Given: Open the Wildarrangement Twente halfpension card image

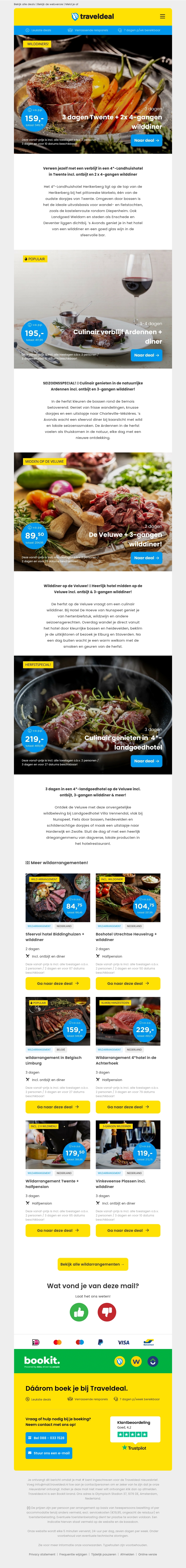Looking at the screenshot, I should point(58,1145).
